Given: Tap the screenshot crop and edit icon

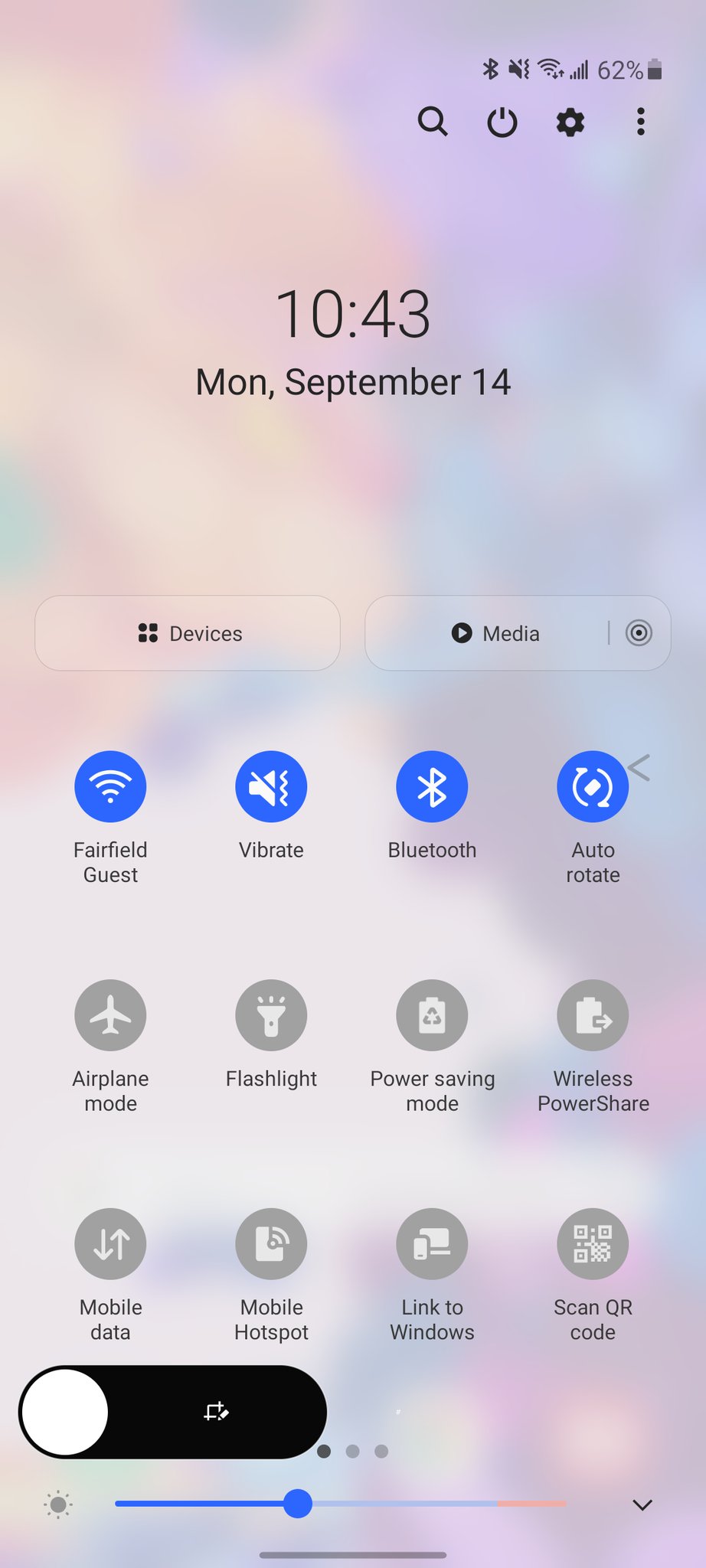Looking at the screenshot, I should click(216, 1411).
